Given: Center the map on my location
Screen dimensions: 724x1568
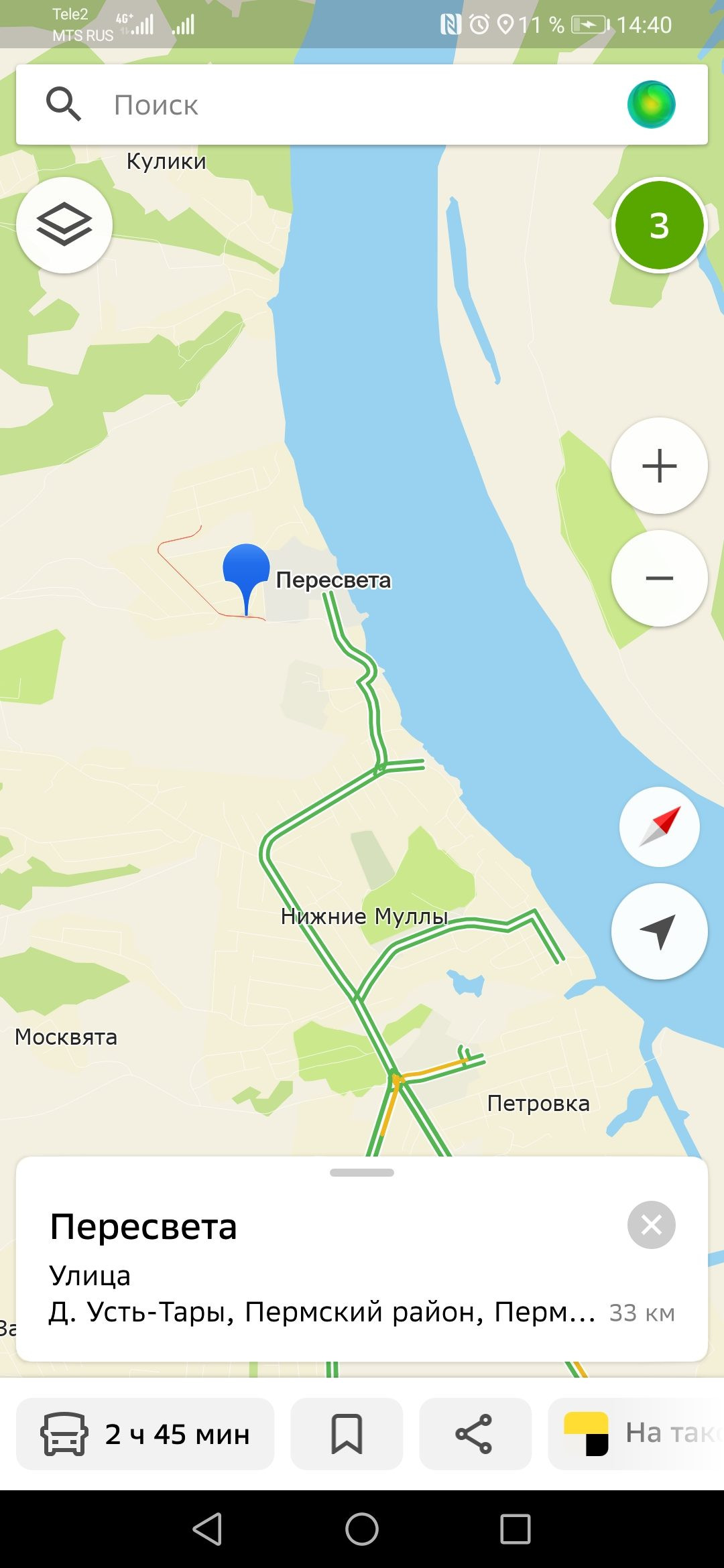Looking at the screenshot, I should click(x=659, y=931).
